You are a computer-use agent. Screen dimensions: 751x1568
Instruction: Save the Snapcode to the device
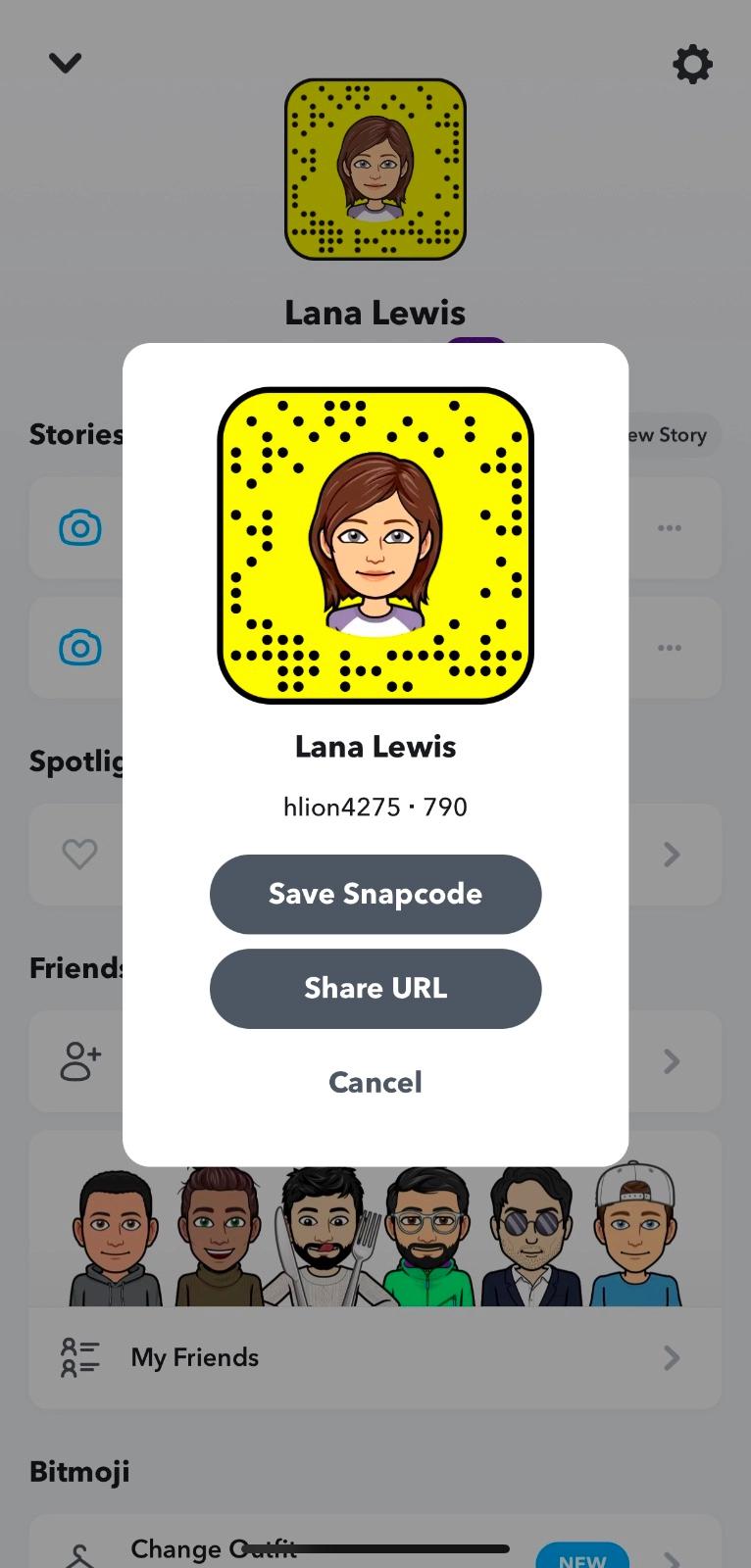375,894
